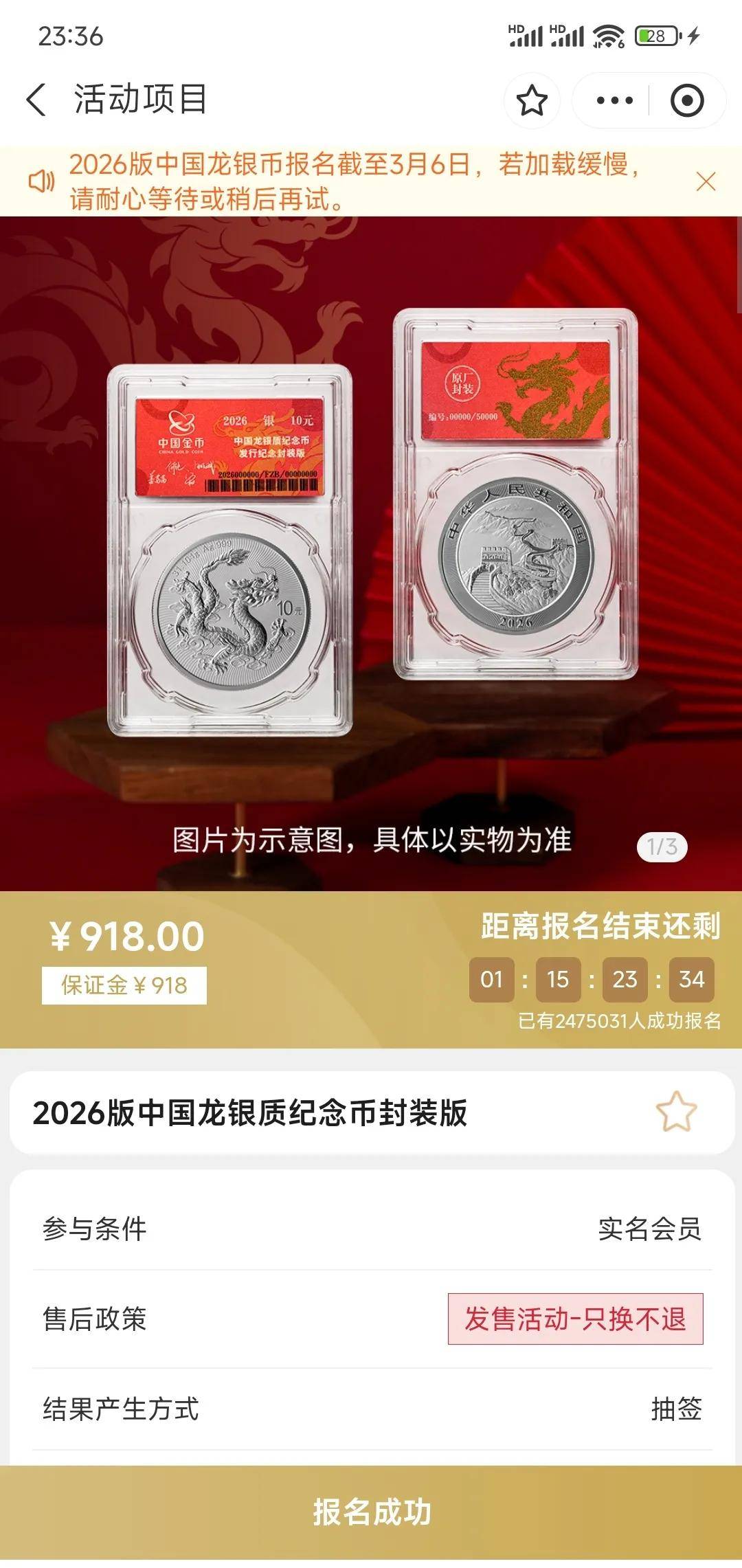Dismiss the 2026版中国龙银币 notice banner

pyautogui.click(x=706, y=182)
